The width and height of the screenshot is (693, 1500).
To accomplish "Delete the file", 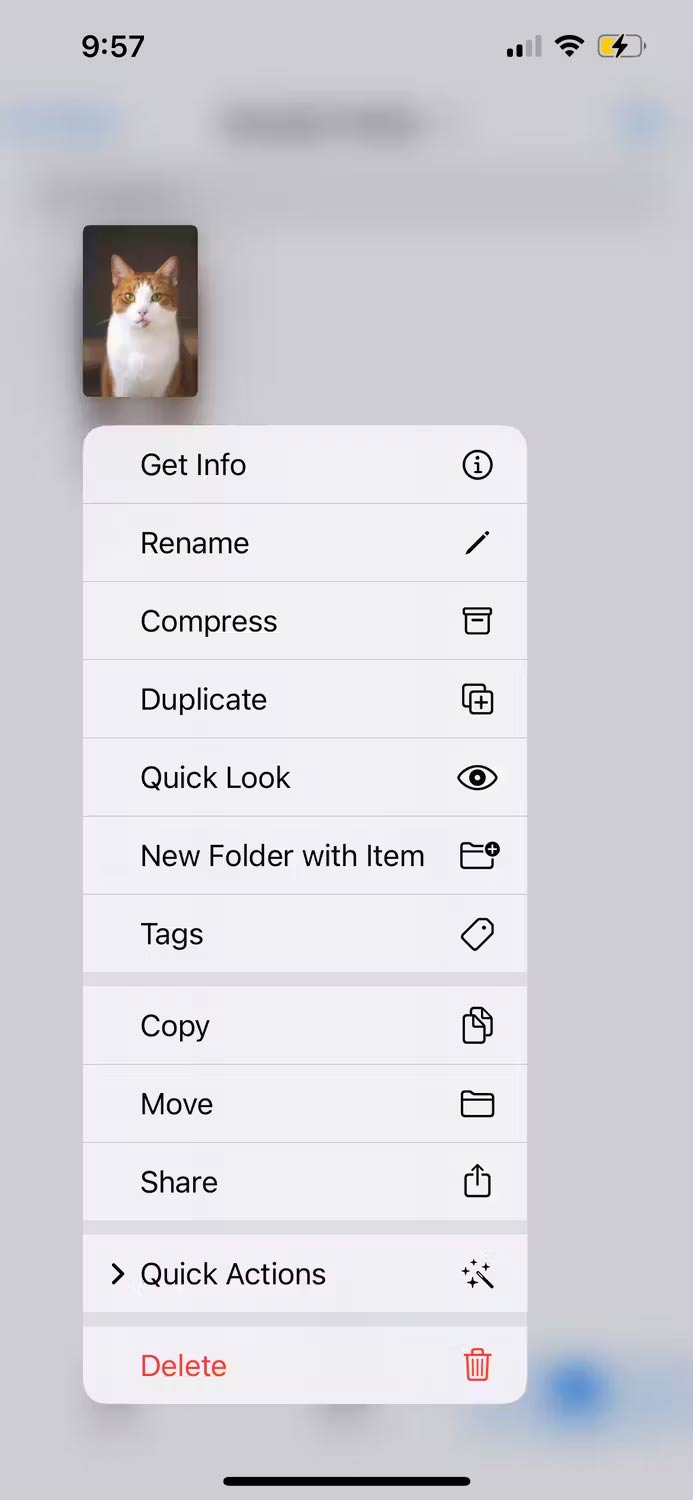I will tap(304, 1366).
